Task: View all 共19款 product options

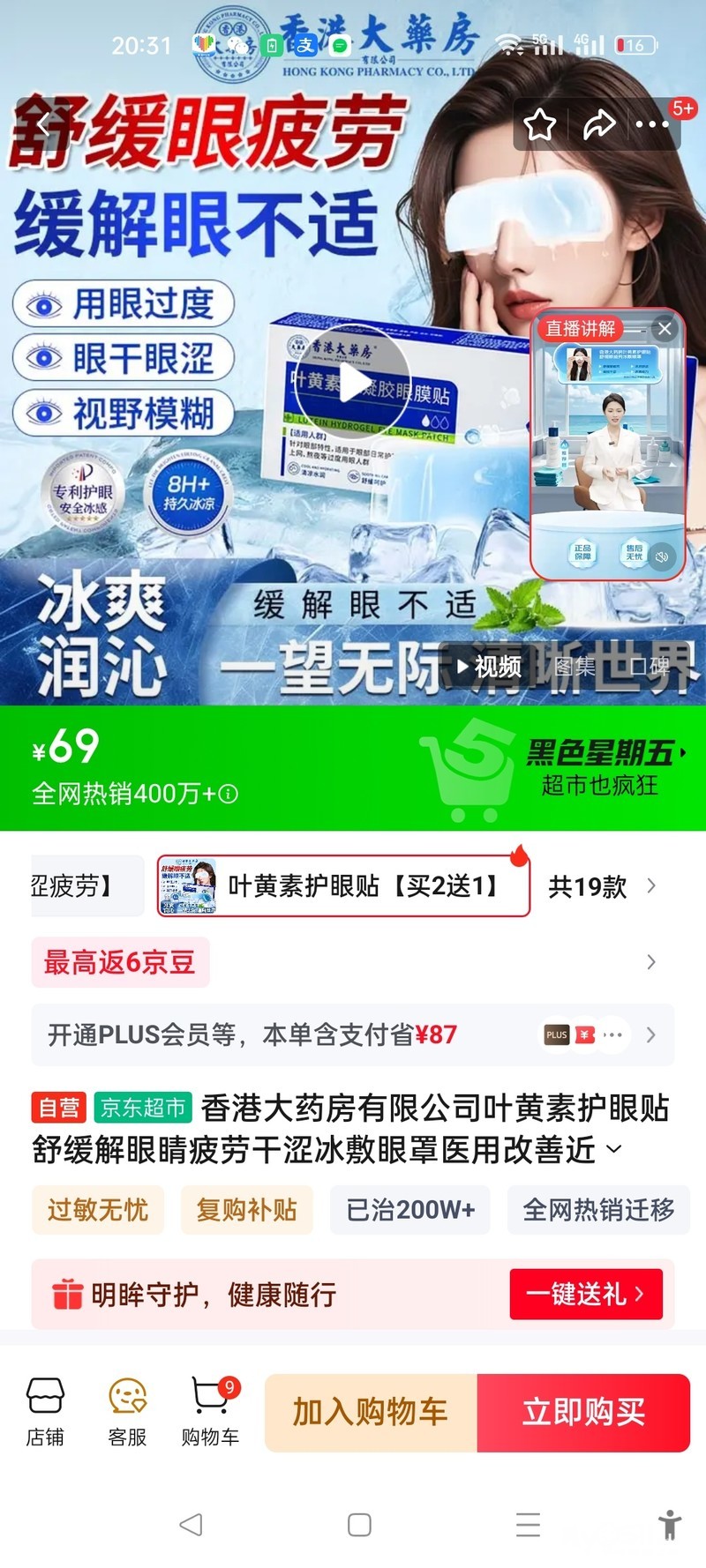Action: [600, 886]
